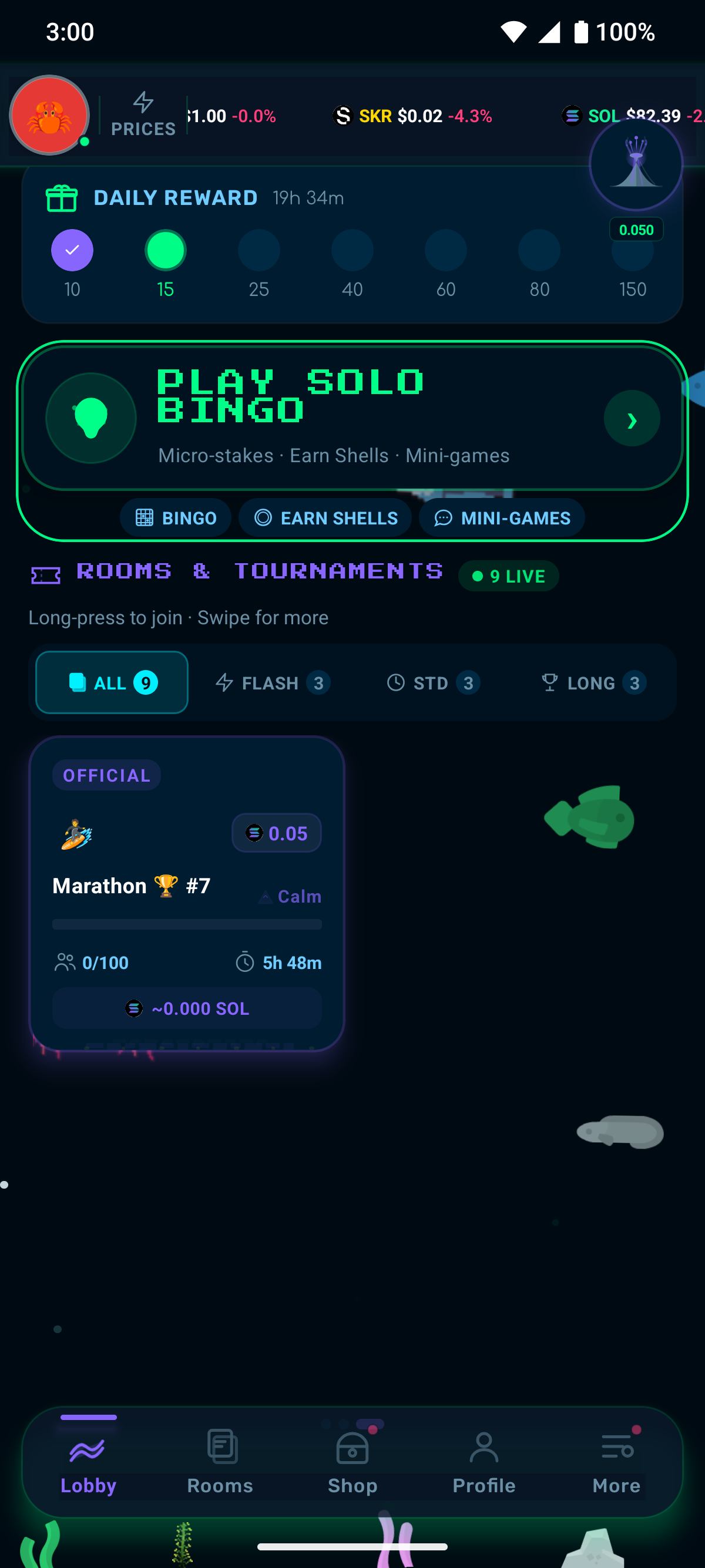
Task: Switch to the Rooms tab
Action: tap(220, 1462)
